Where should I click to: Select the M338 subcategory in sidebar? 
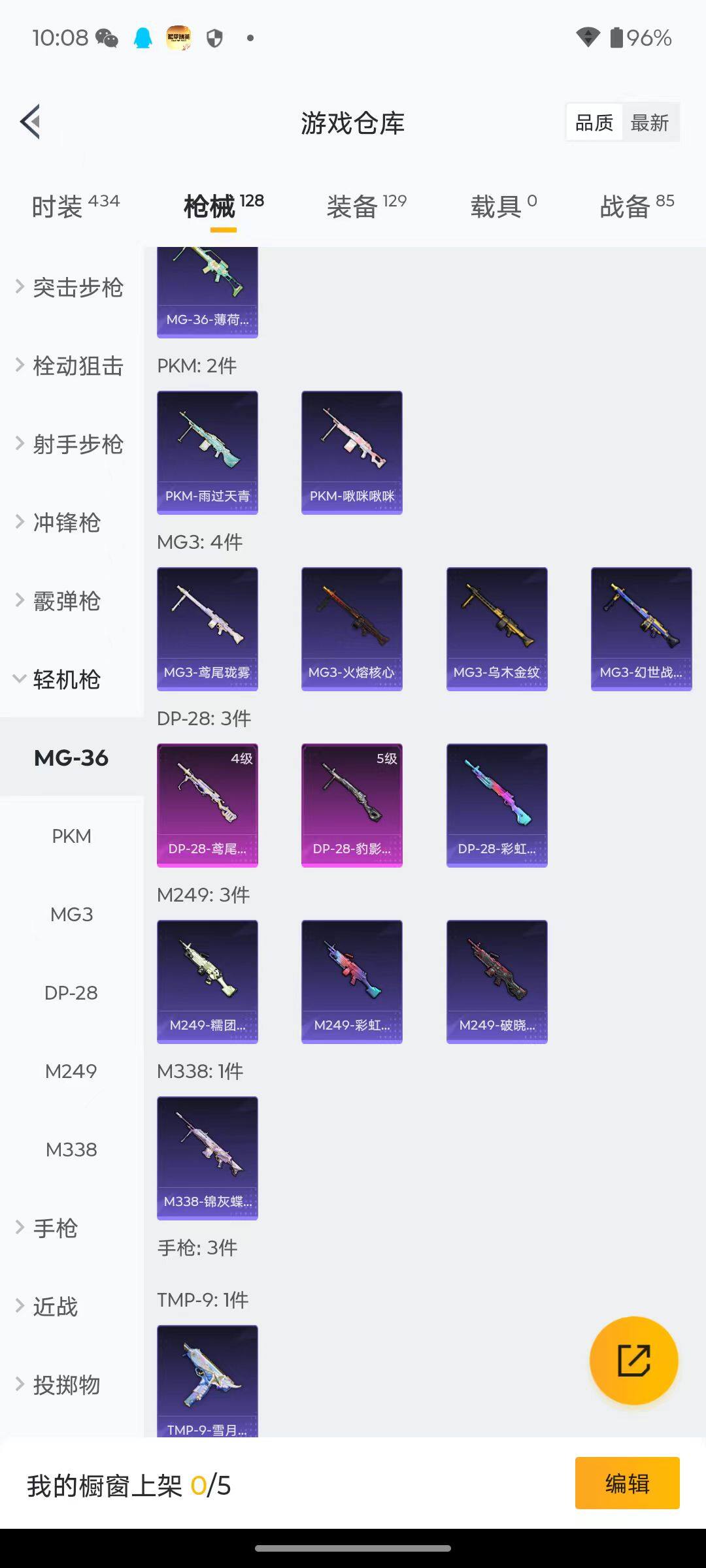(71, 1150)
